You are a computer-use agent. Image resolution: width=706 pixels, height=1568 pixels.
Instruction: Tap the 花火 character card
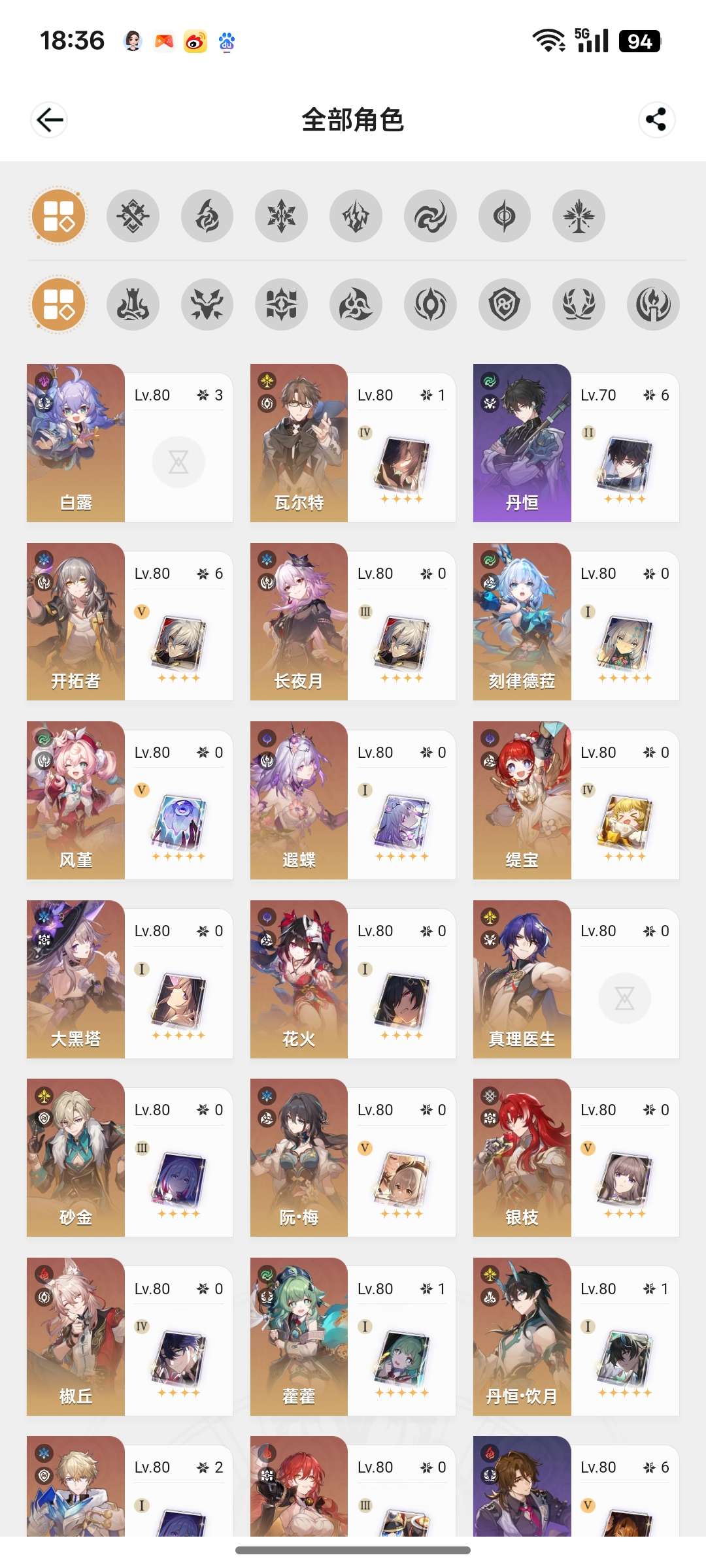coord(352,979)
